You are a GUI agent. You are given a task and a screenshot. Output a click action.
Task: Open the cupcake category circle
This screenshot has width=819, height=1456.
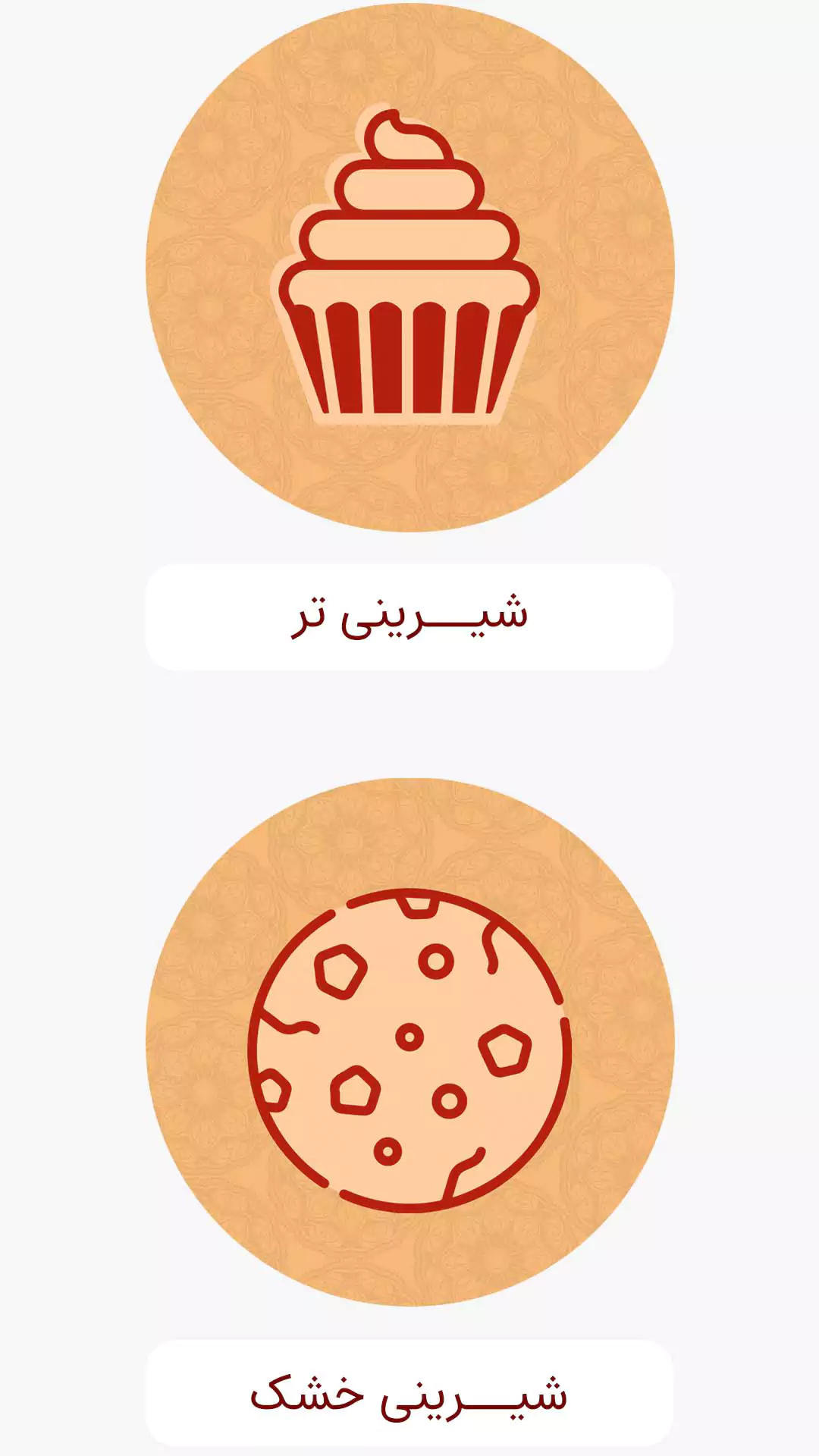pyautogui.click(x=409, y=267)
